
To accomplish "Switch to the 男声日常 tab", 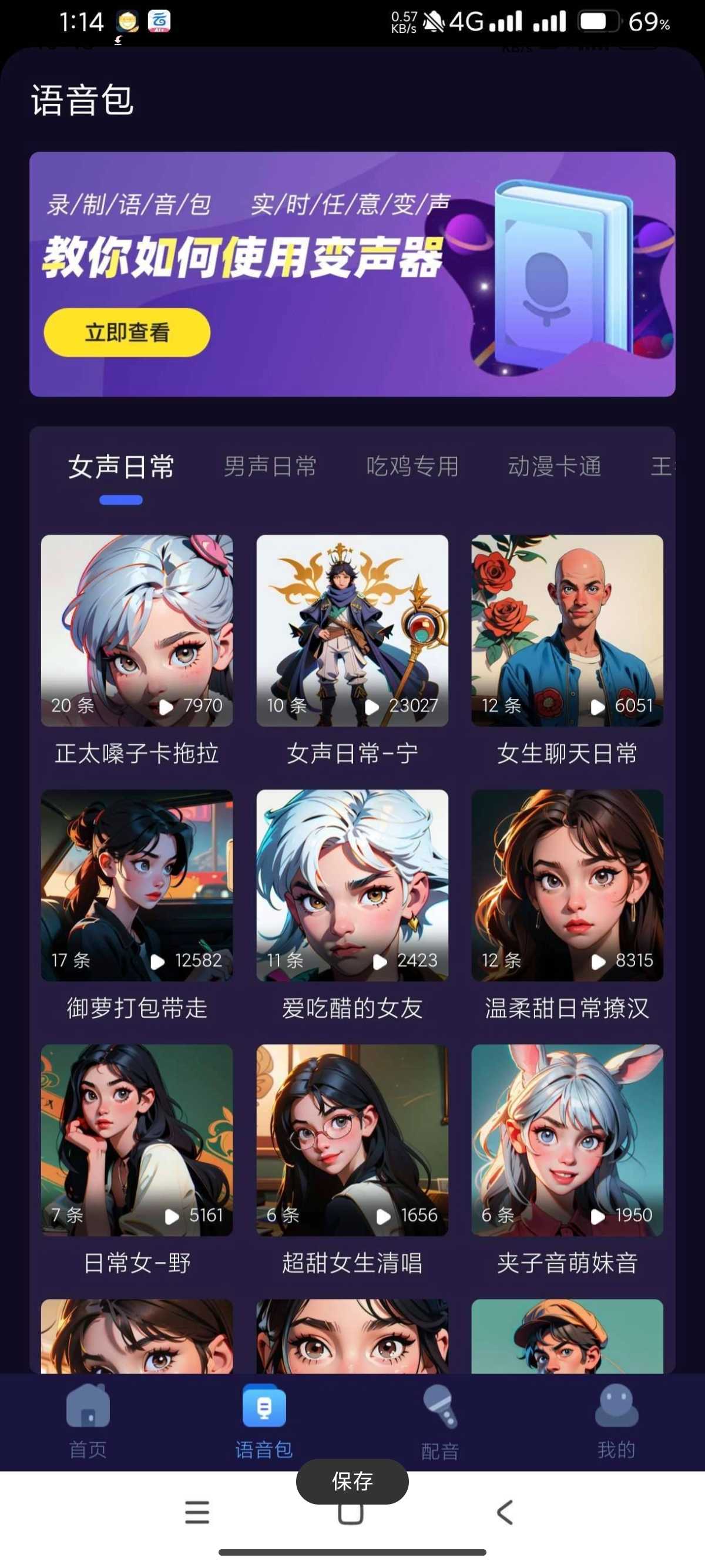I will tap(270, 467).
